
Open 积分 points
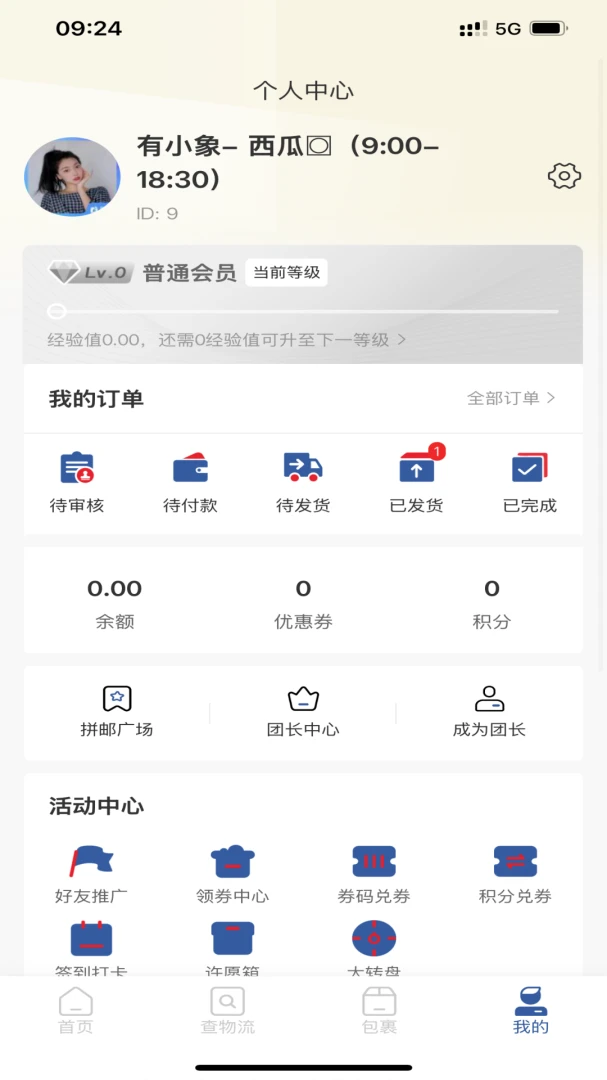point(491,603)
